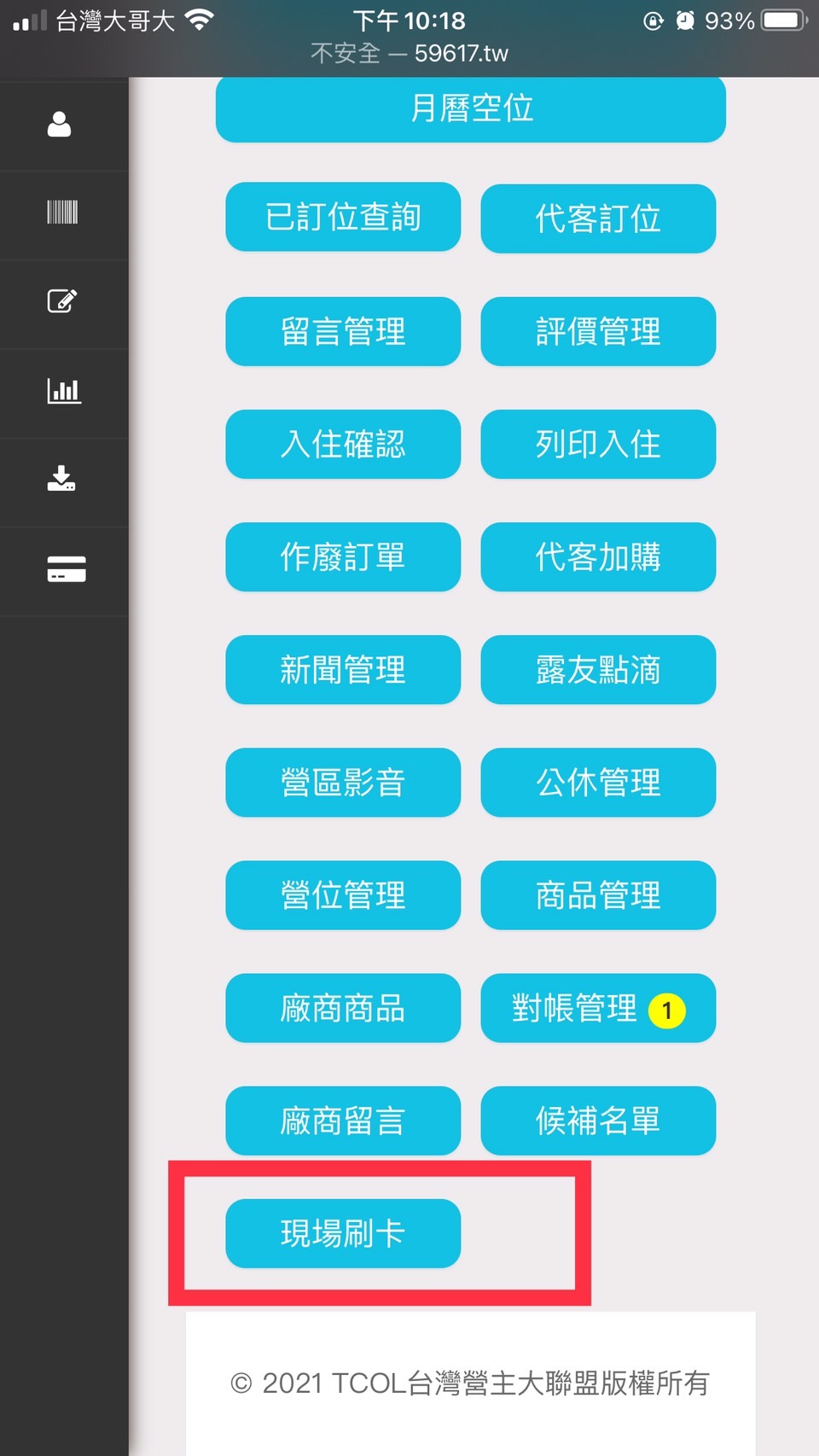Open 已訂位查詢 booking lookup
The image size is (819, 1456).
[343, 217]
